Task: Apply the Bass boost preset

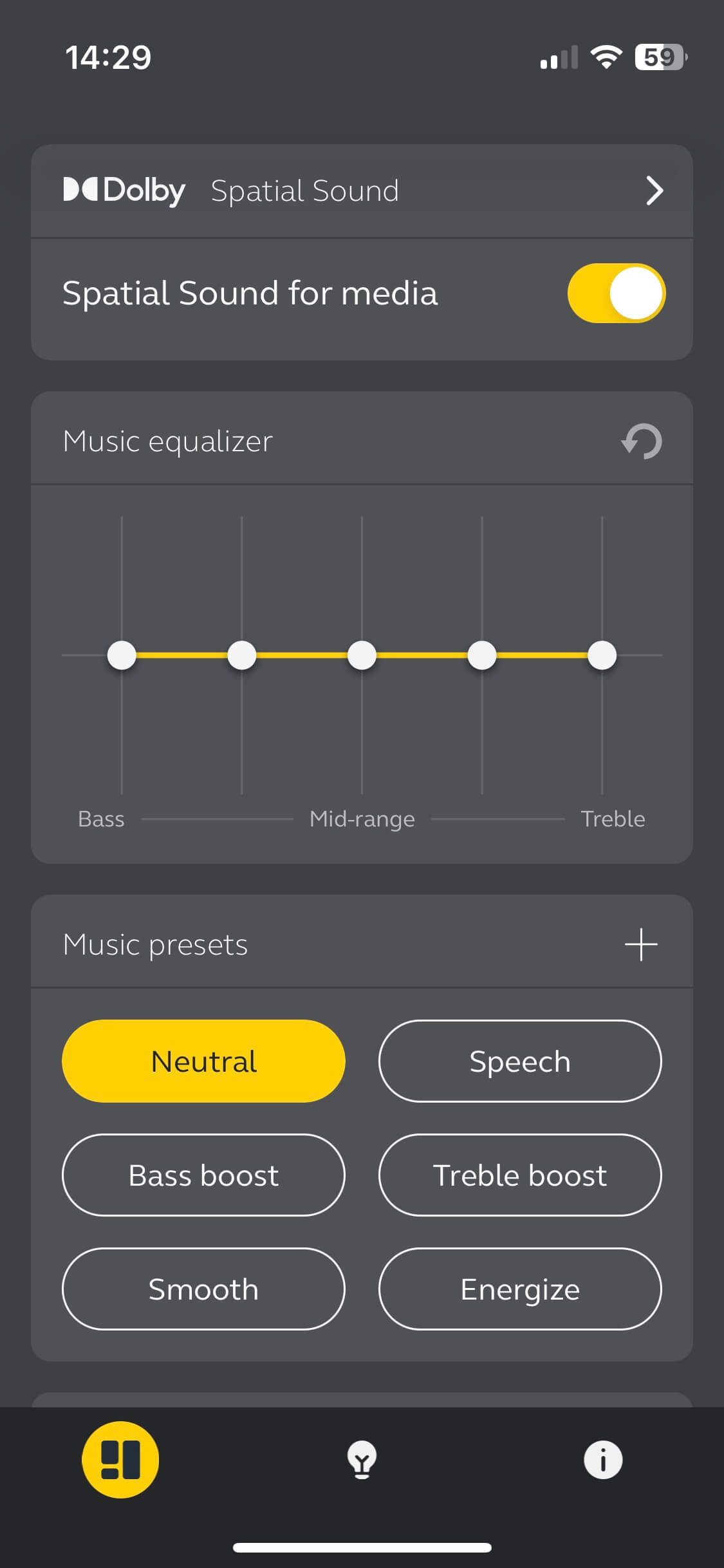Action: click(x=203, y=1175)
